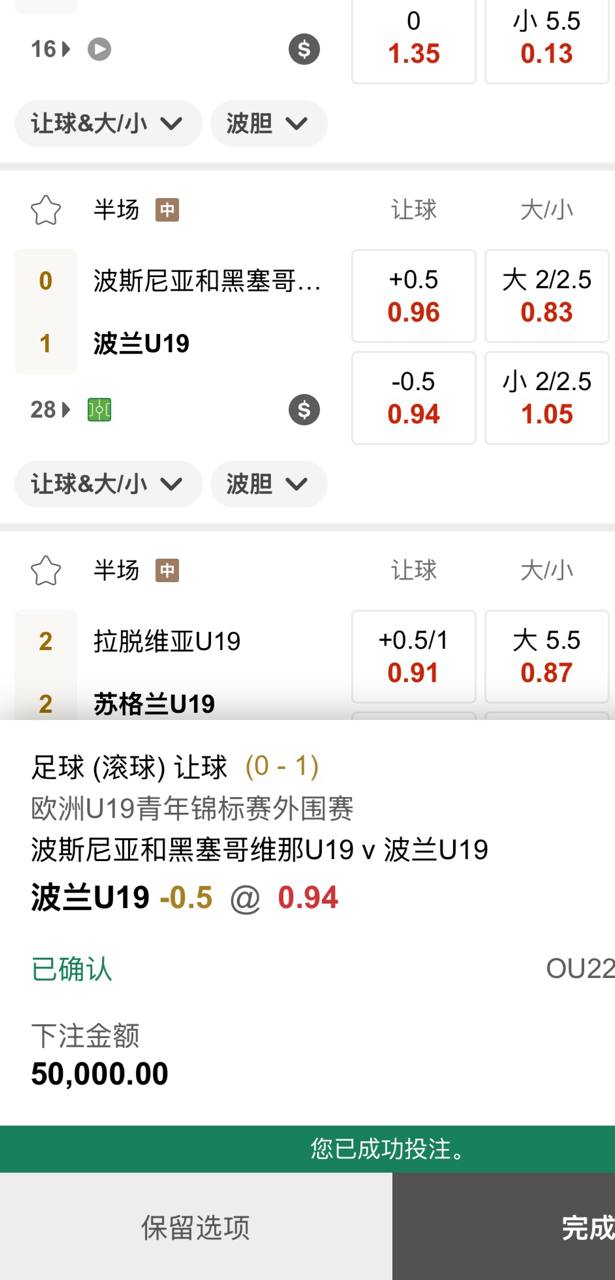The height and width of the screenshot is (1280, 615).
Task: Play live stream icon beside 16
Action: (x=99, y=49)
